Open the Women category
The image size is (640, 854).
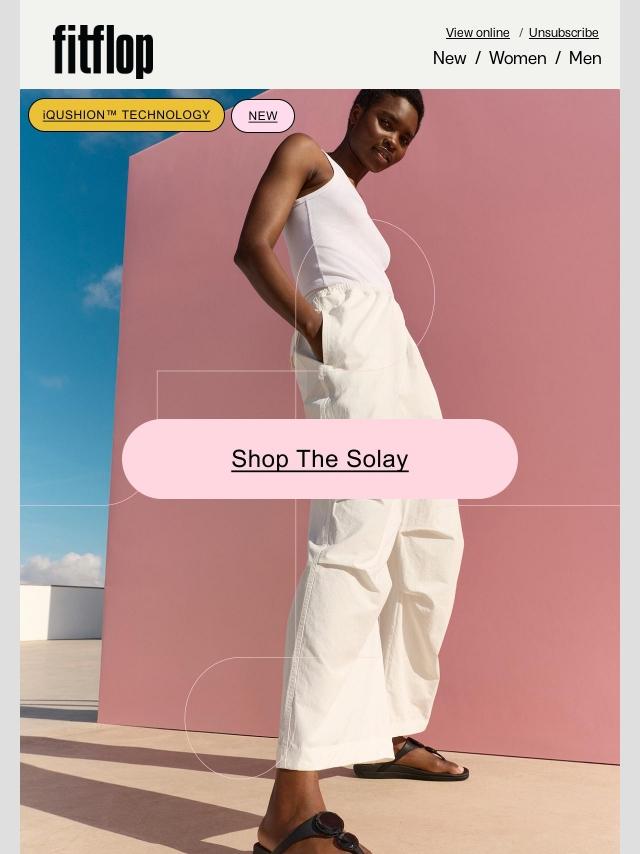pos(517,58)
